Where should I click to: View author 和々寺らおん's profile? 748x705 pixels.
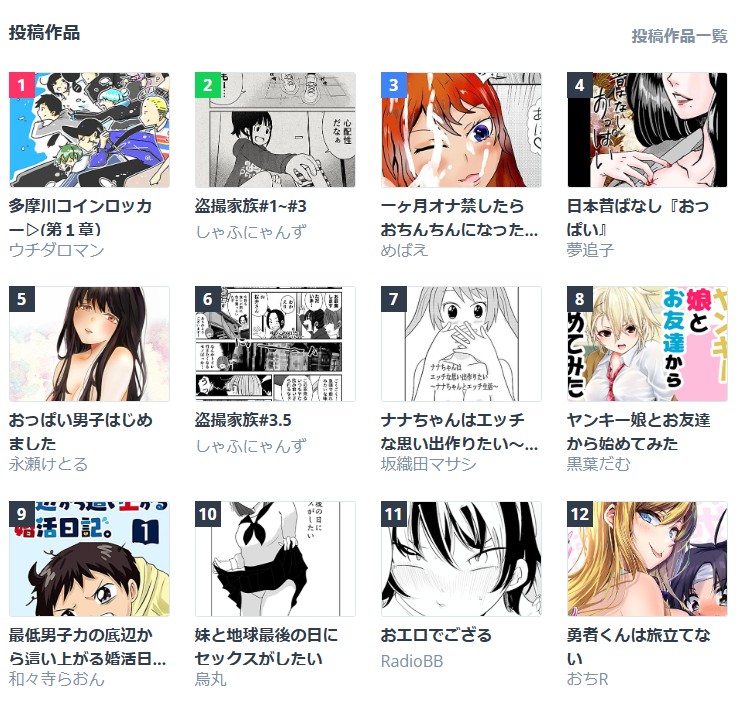[x=56, y=679]
